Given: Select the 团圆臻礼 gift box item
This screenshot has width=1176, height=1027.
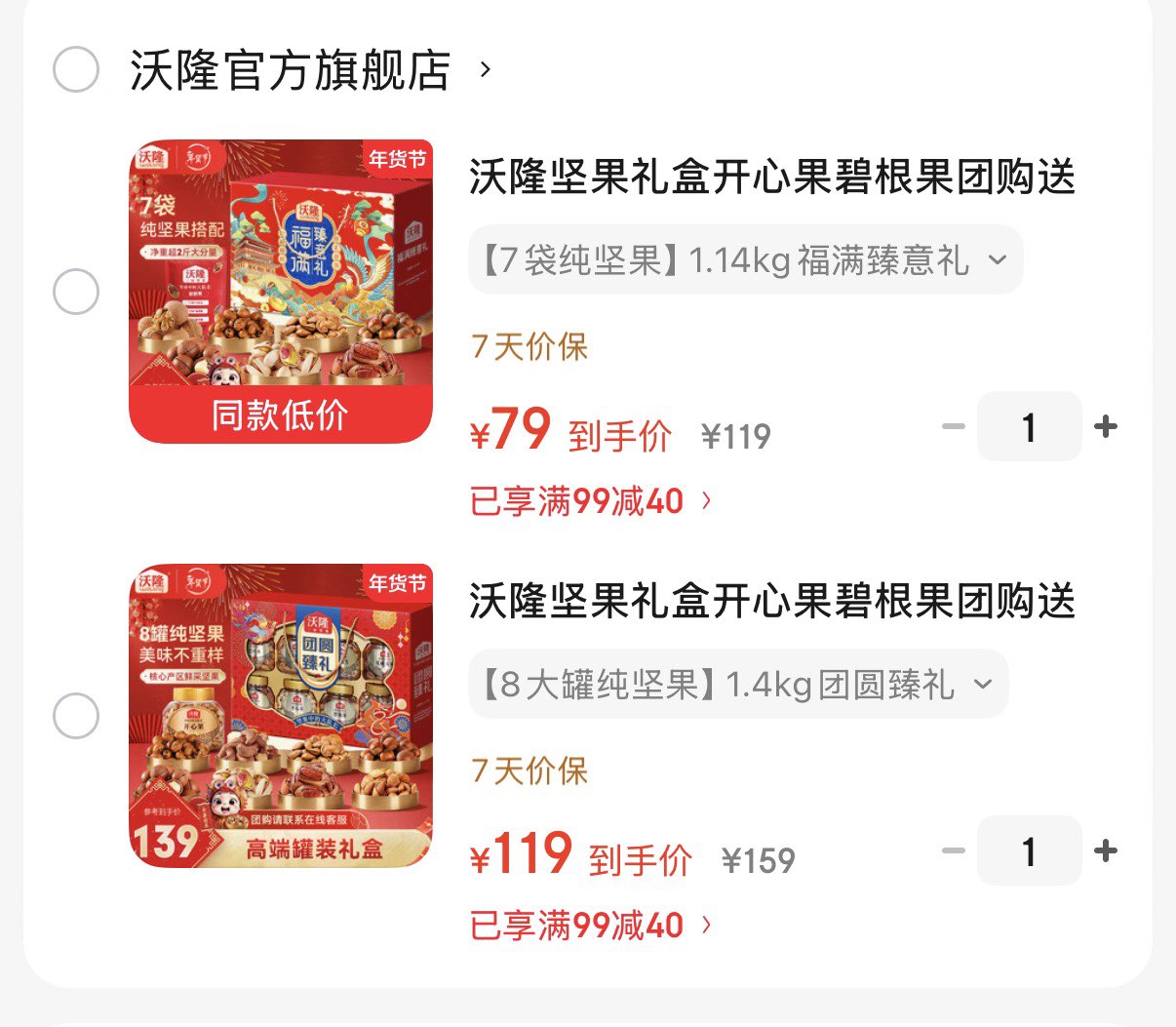Looking at the screenshot, I should tap(76, 716).
